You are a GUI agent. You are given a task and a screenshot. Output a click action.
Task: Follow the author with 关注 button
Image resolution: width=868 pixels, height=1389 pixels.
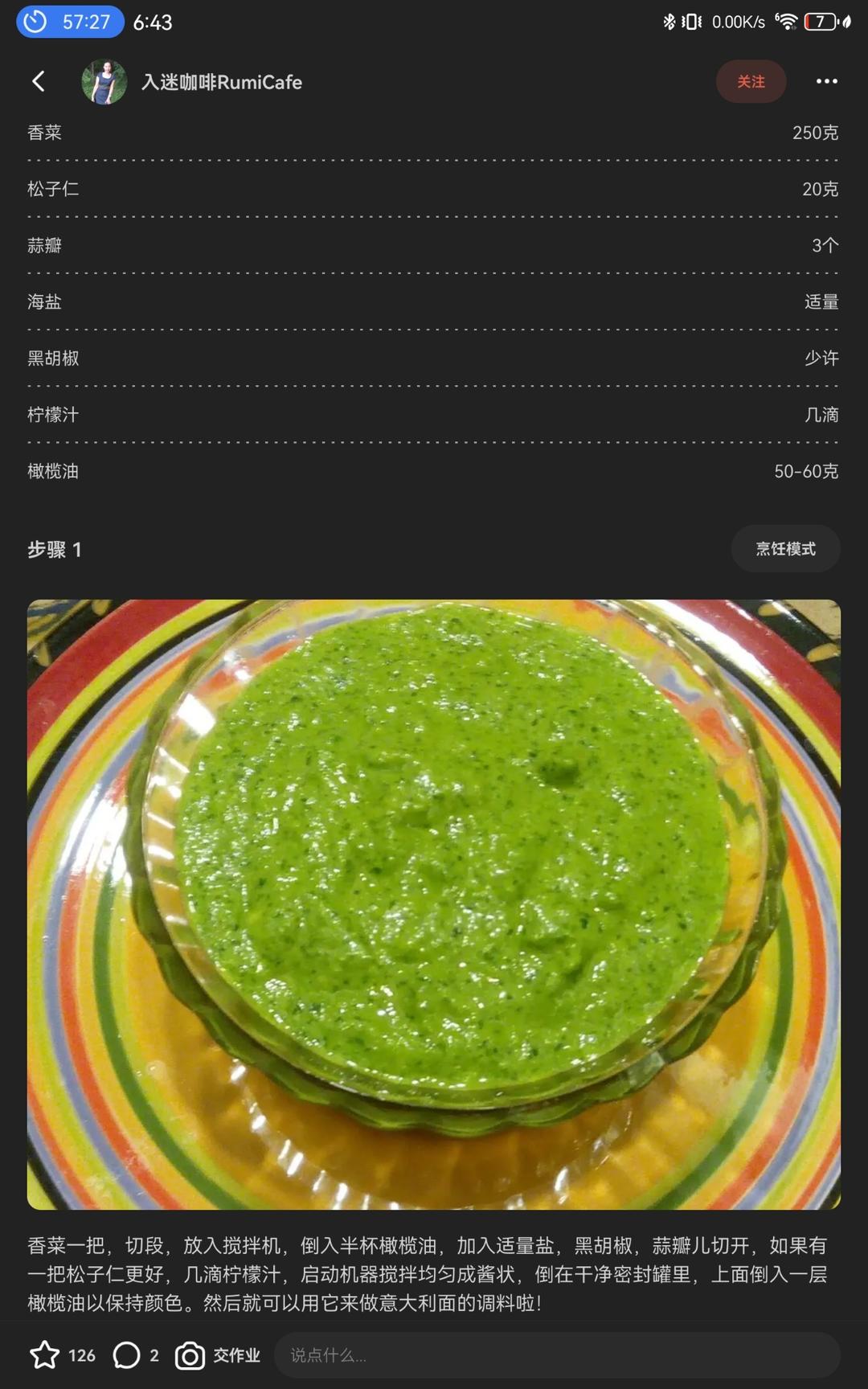(750, 81)
